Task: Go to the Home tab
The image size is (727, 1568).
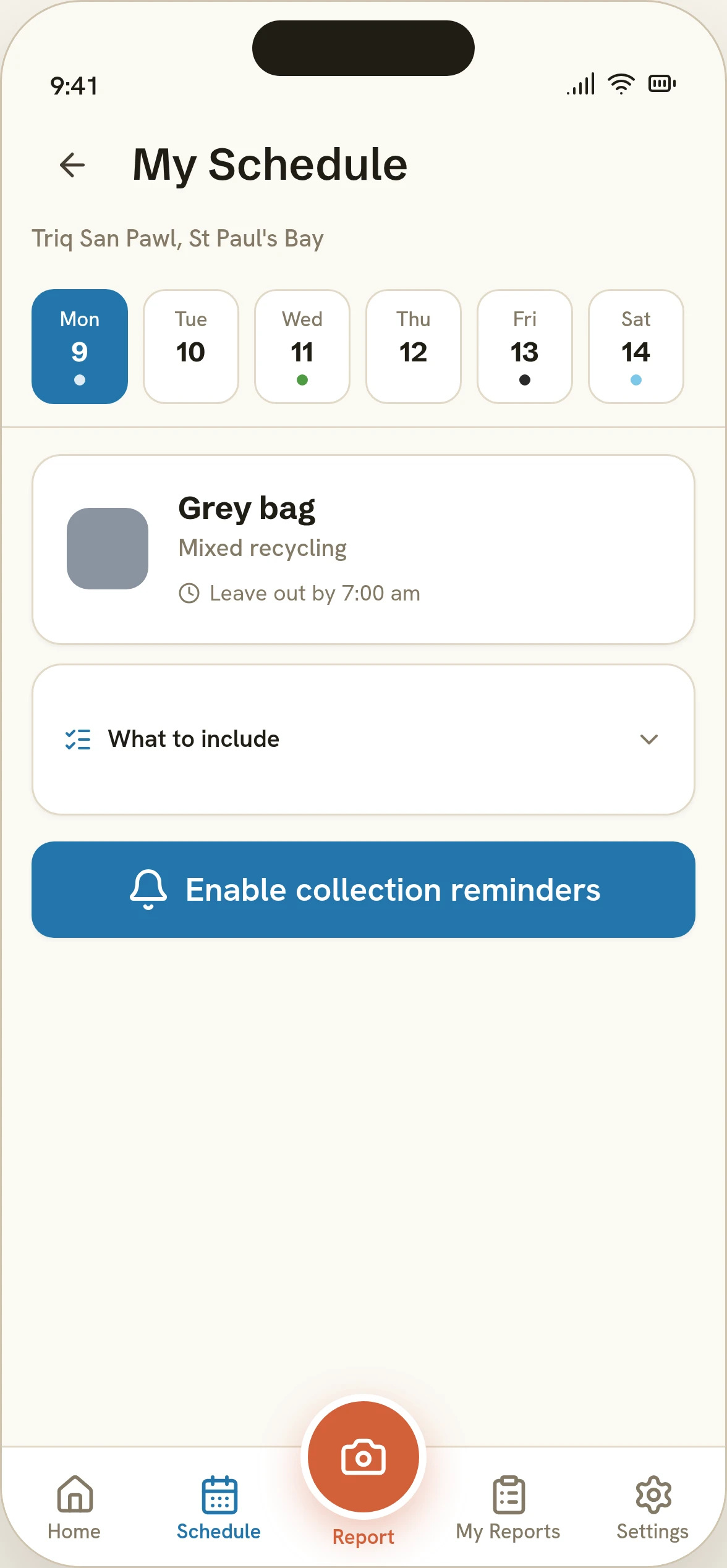Action: coord(74,1507)
